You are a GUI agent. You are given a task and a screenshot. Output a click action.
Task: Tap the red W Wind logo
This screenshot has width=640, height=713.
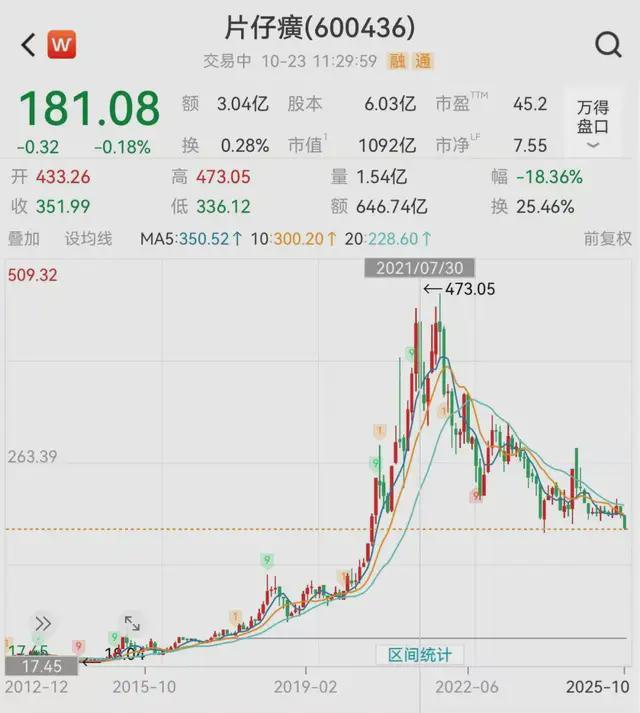point(61,44)
